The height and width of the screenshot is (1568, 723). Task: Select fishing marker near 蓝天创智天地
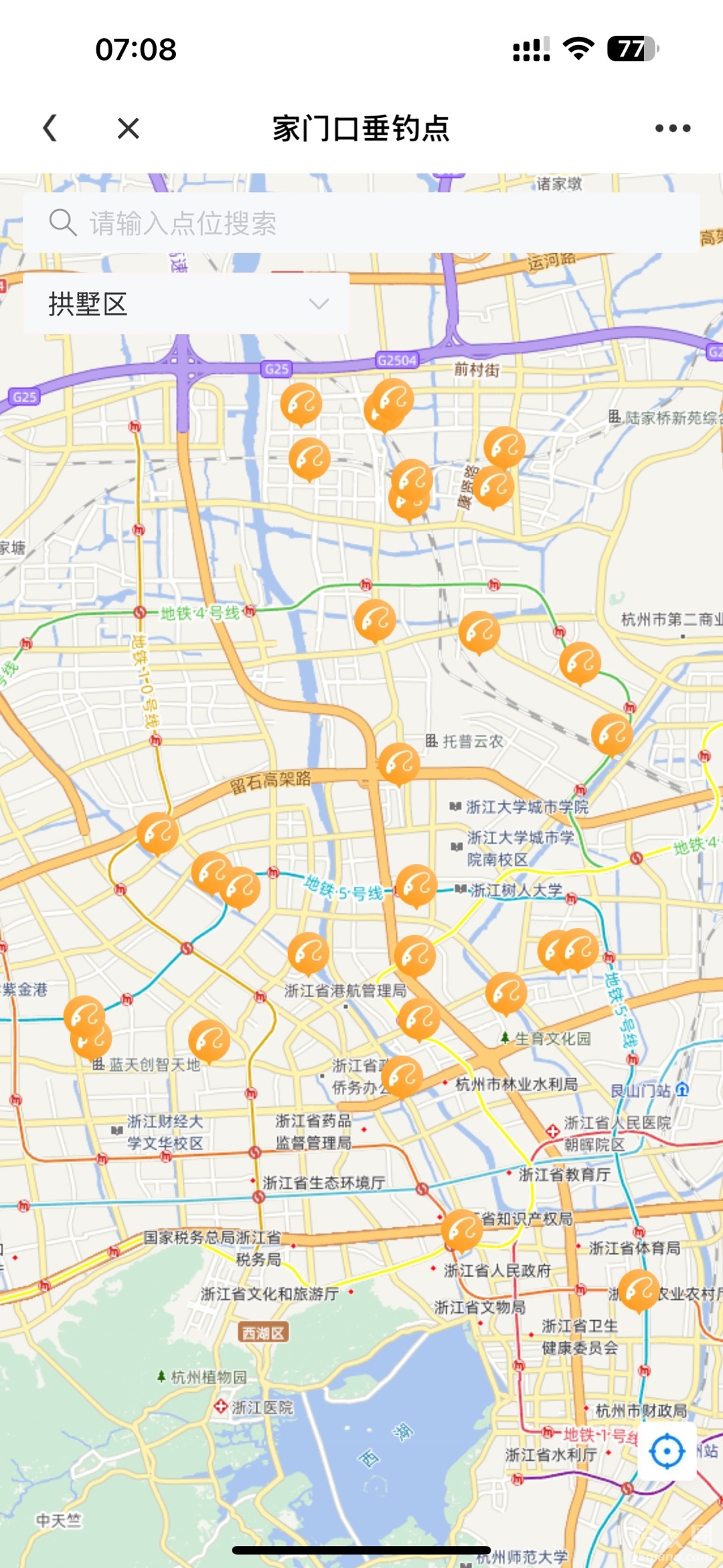pyautogui.click(x=209, y=1040)
